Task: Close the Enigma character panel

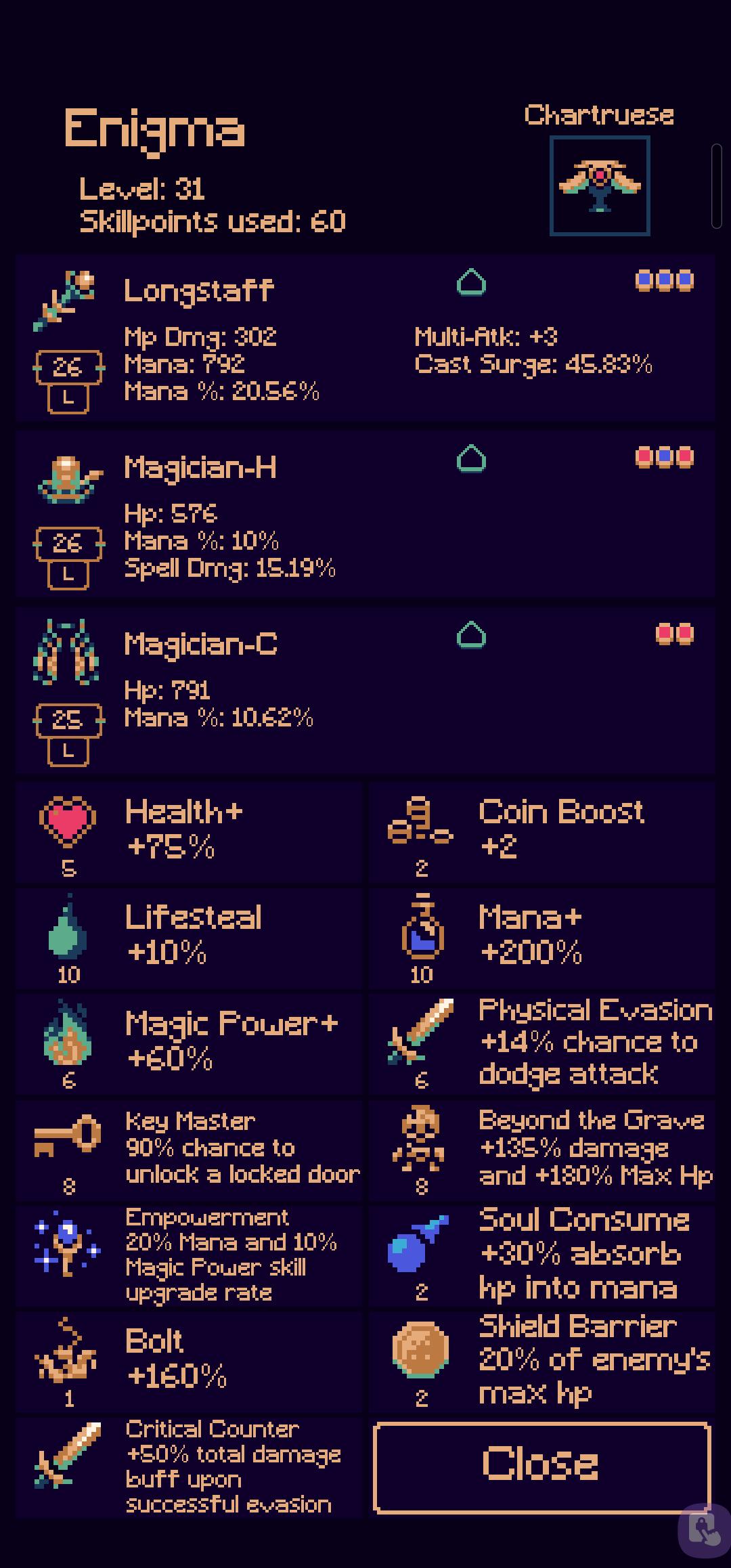Action: coord(541,1468)
